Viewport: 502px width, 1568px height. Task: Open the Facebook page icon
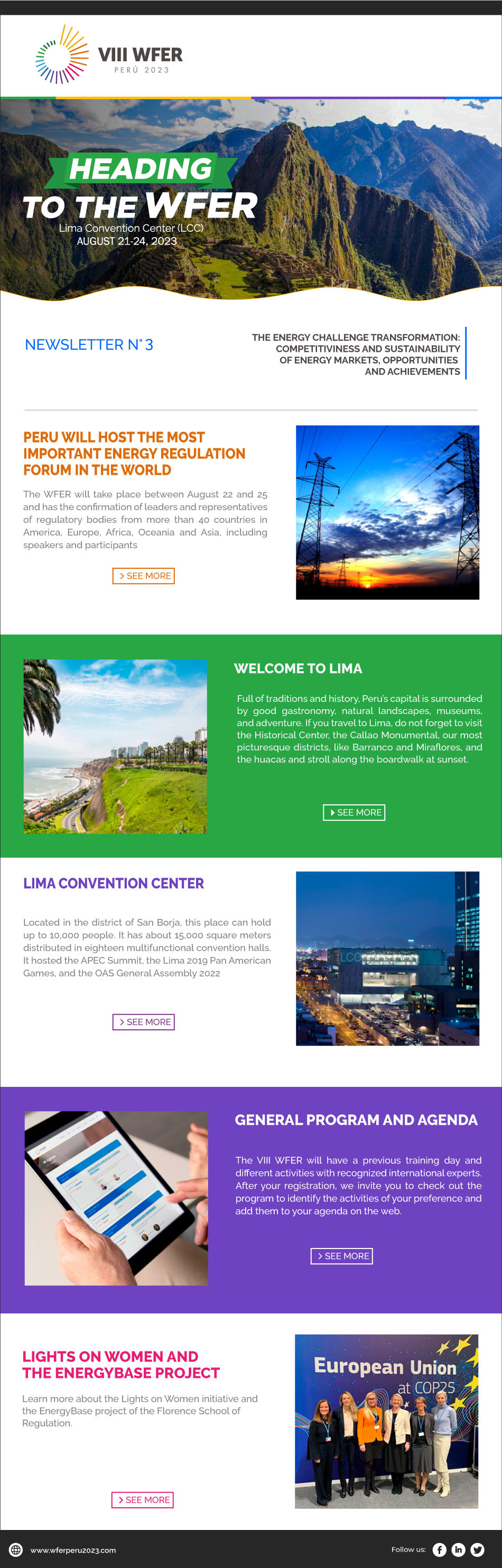point(439,1549)
